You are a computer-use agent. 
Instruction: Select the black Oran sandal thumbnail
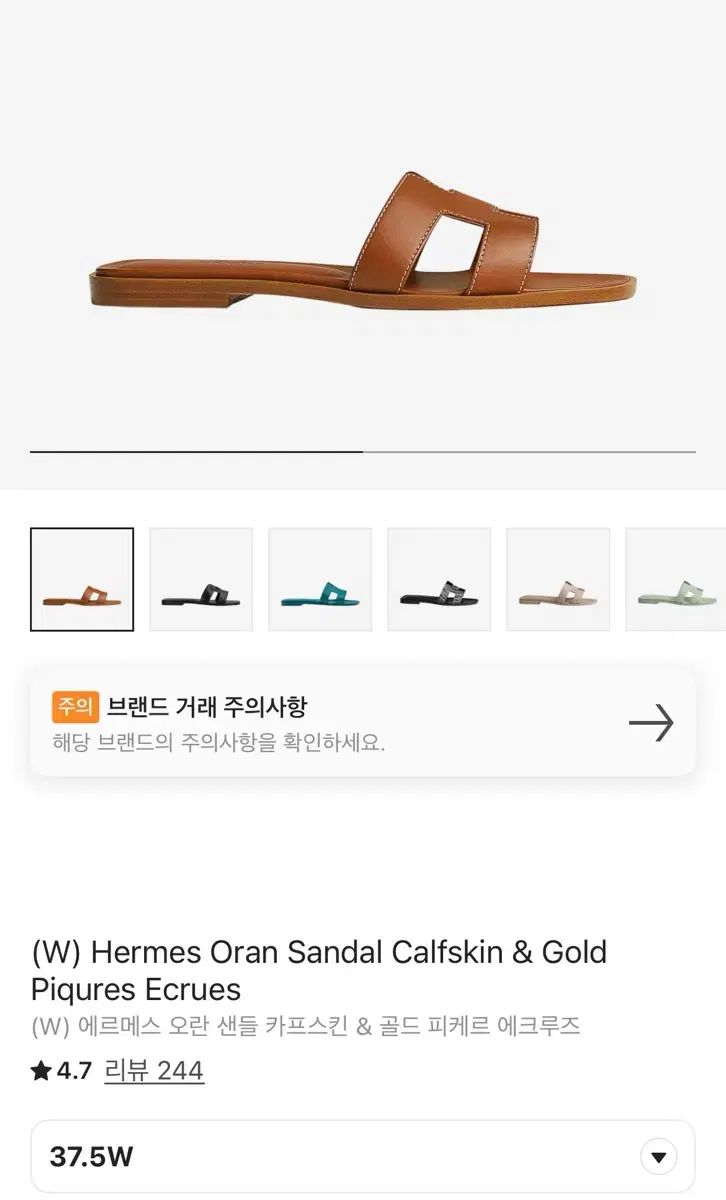(x=200, y=579)
